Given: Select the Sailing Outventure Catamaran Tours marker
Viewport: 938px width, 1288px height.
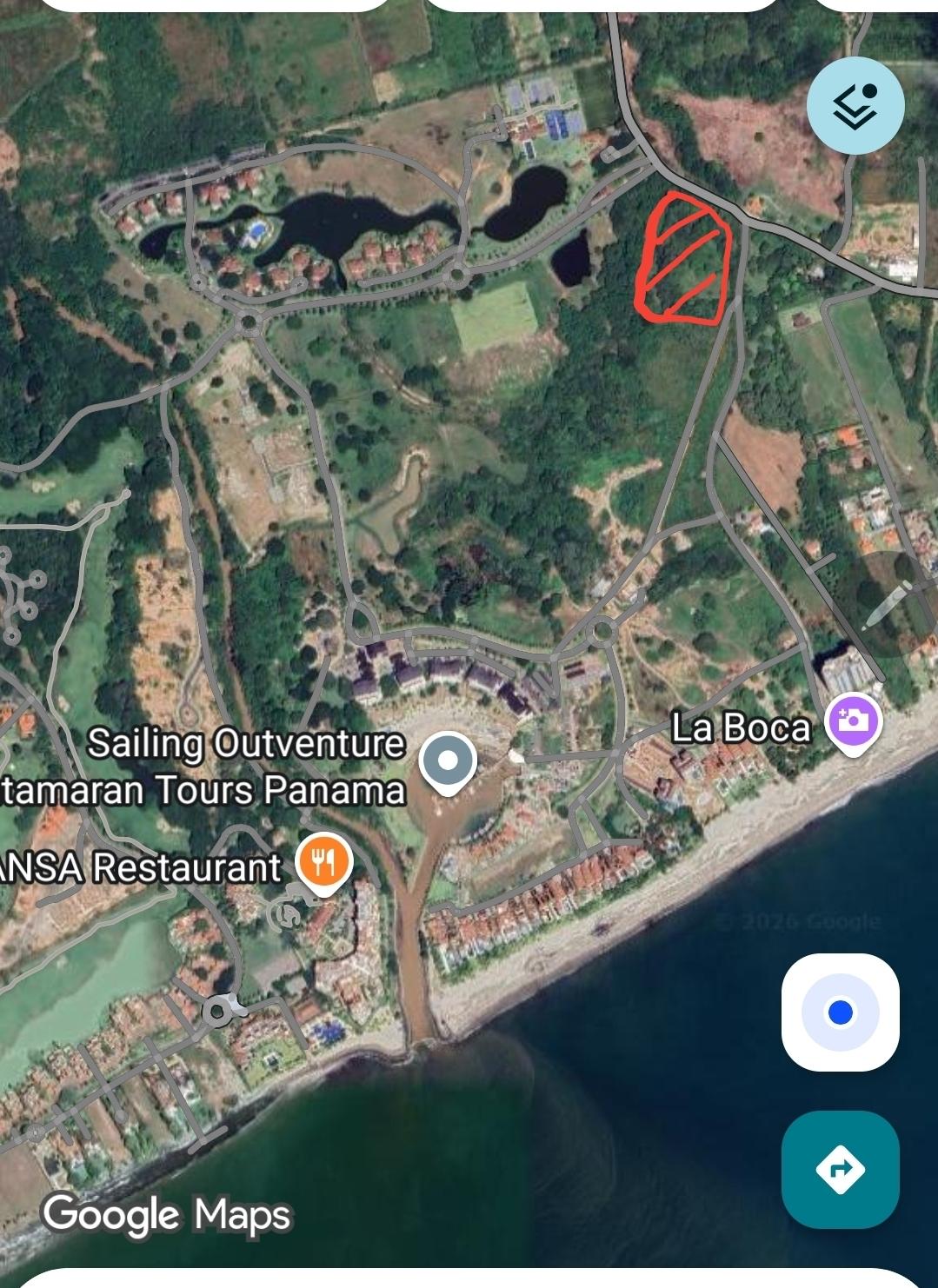Looking at the screenshot, I should point(448,761).
